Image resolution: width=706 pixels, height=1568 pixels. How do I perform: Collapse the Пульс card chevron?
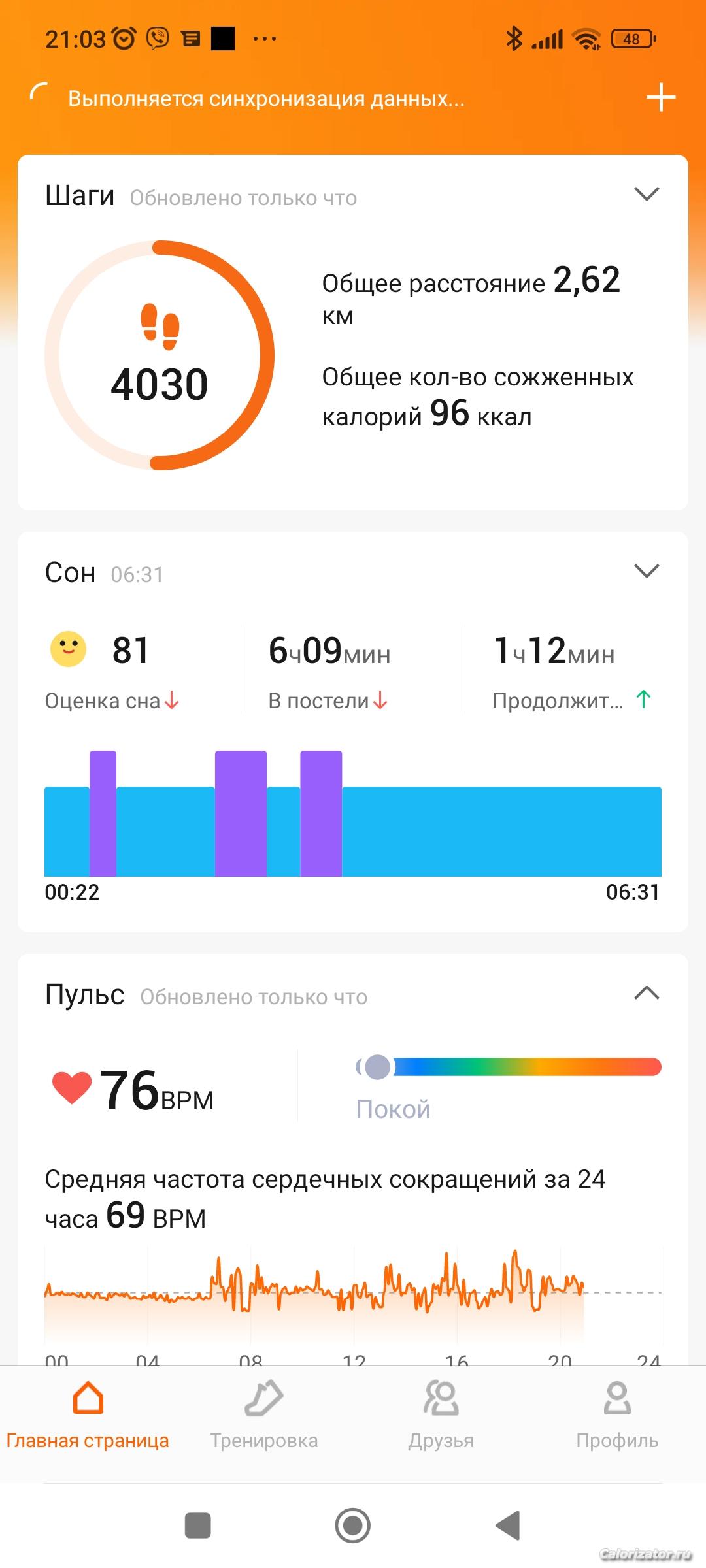647,993
